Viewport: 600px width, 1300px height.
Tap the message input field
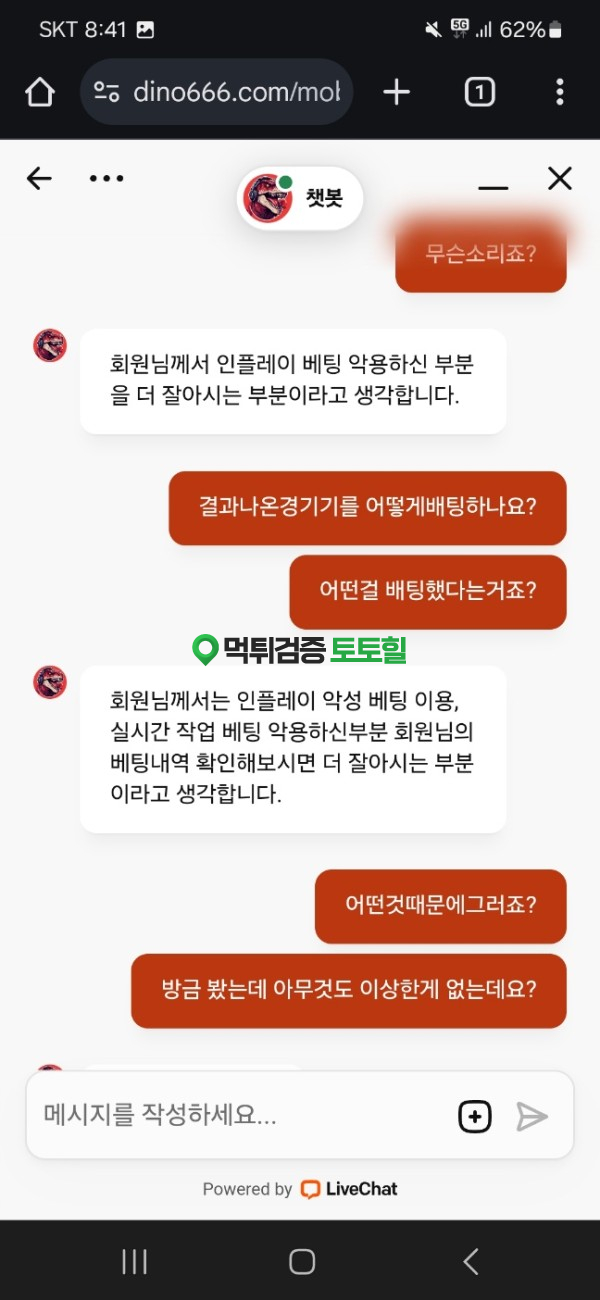click(x=240, y=1115)
